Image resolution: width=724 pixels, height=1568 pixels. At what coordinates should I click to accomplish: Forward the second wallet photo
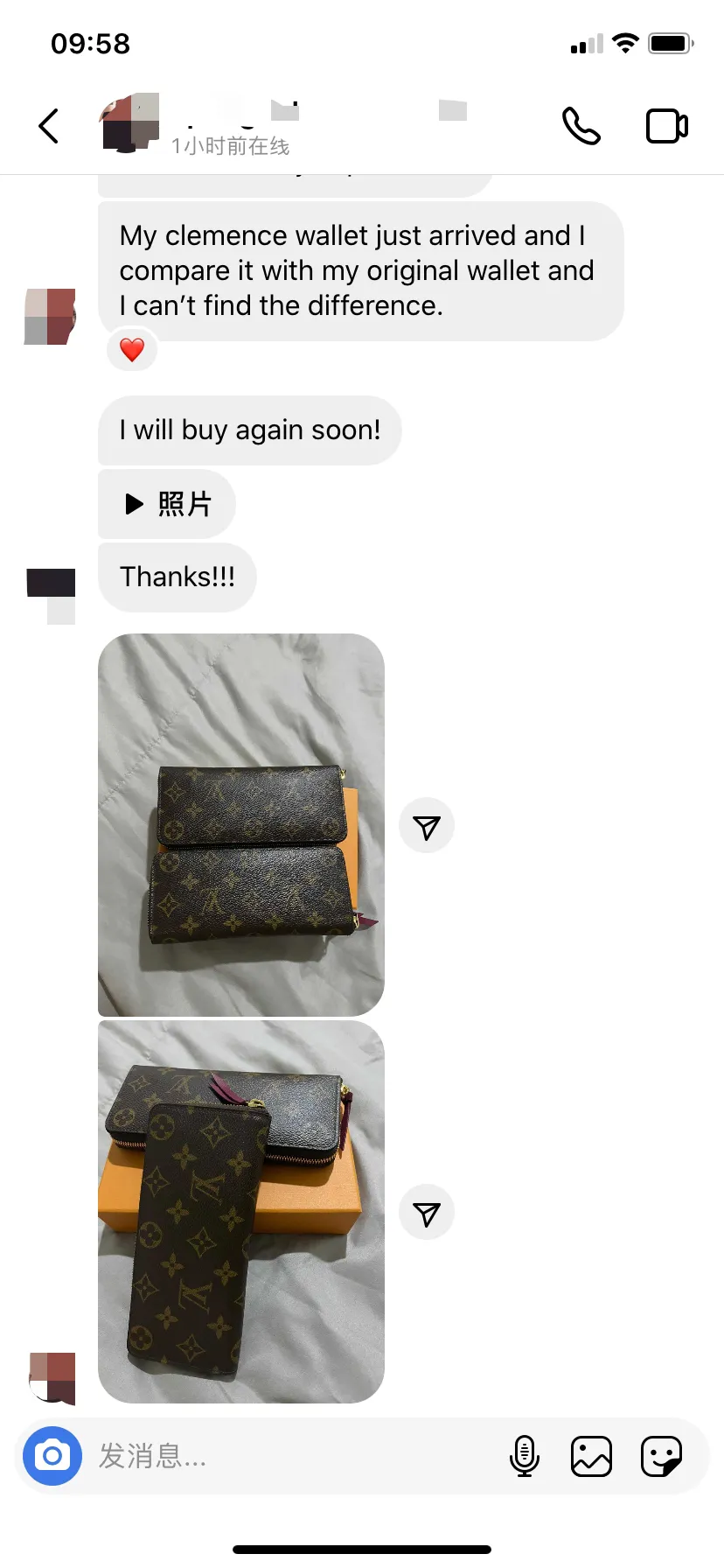427,1213
